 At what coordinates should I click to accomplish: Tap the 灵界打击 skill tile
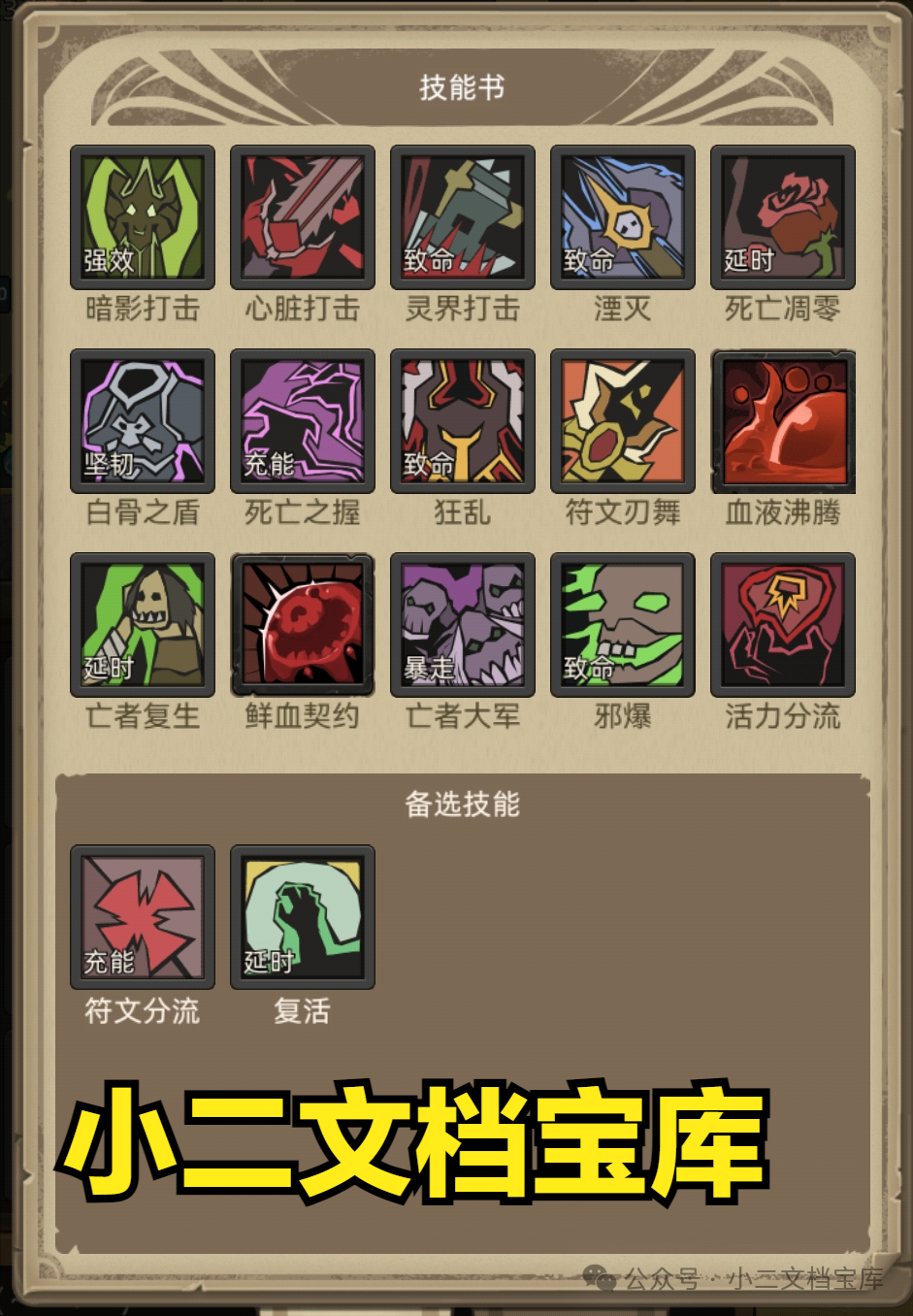click(463, 217)
